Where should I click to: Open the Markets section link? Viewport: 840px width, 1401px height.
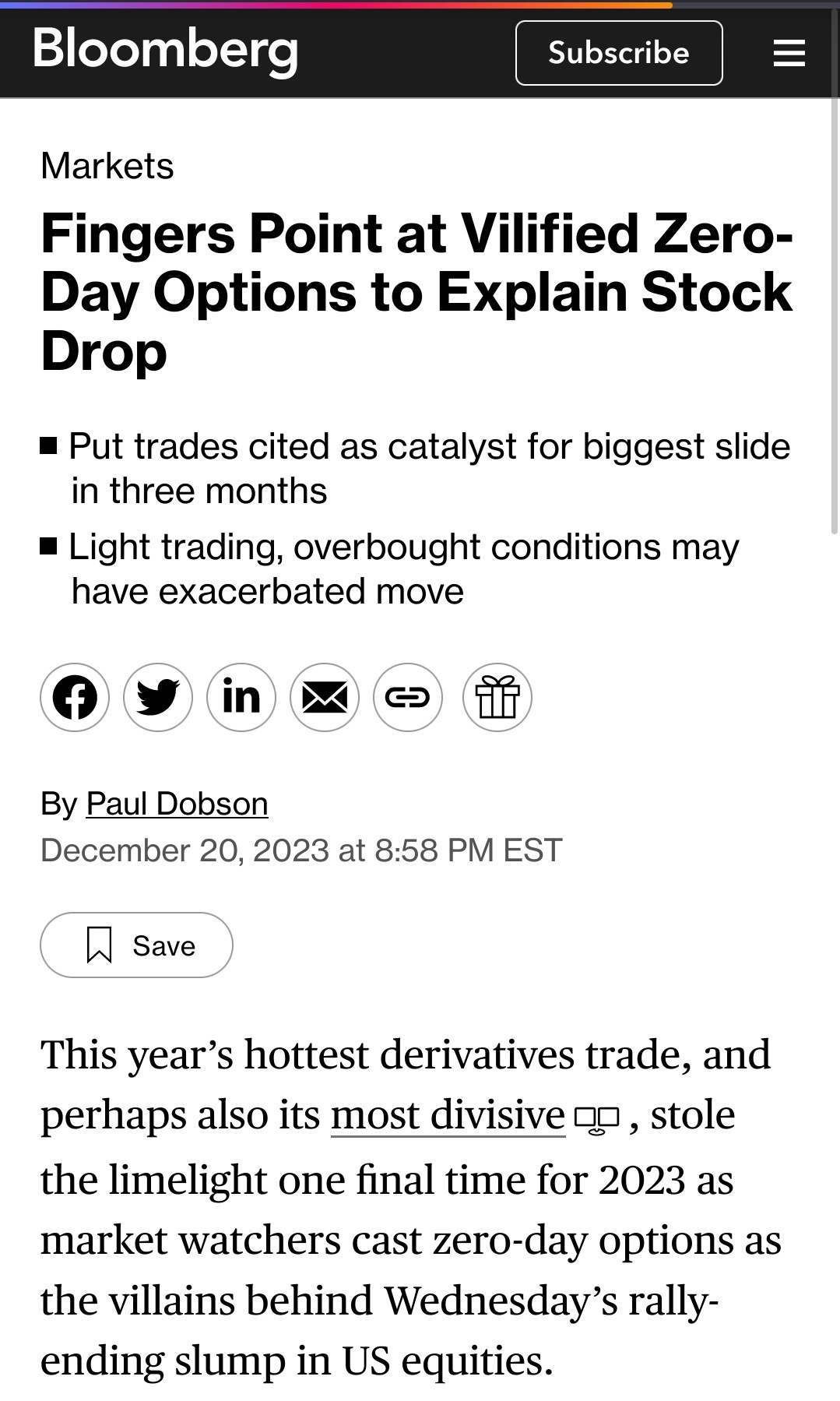(x=107, y=166)
